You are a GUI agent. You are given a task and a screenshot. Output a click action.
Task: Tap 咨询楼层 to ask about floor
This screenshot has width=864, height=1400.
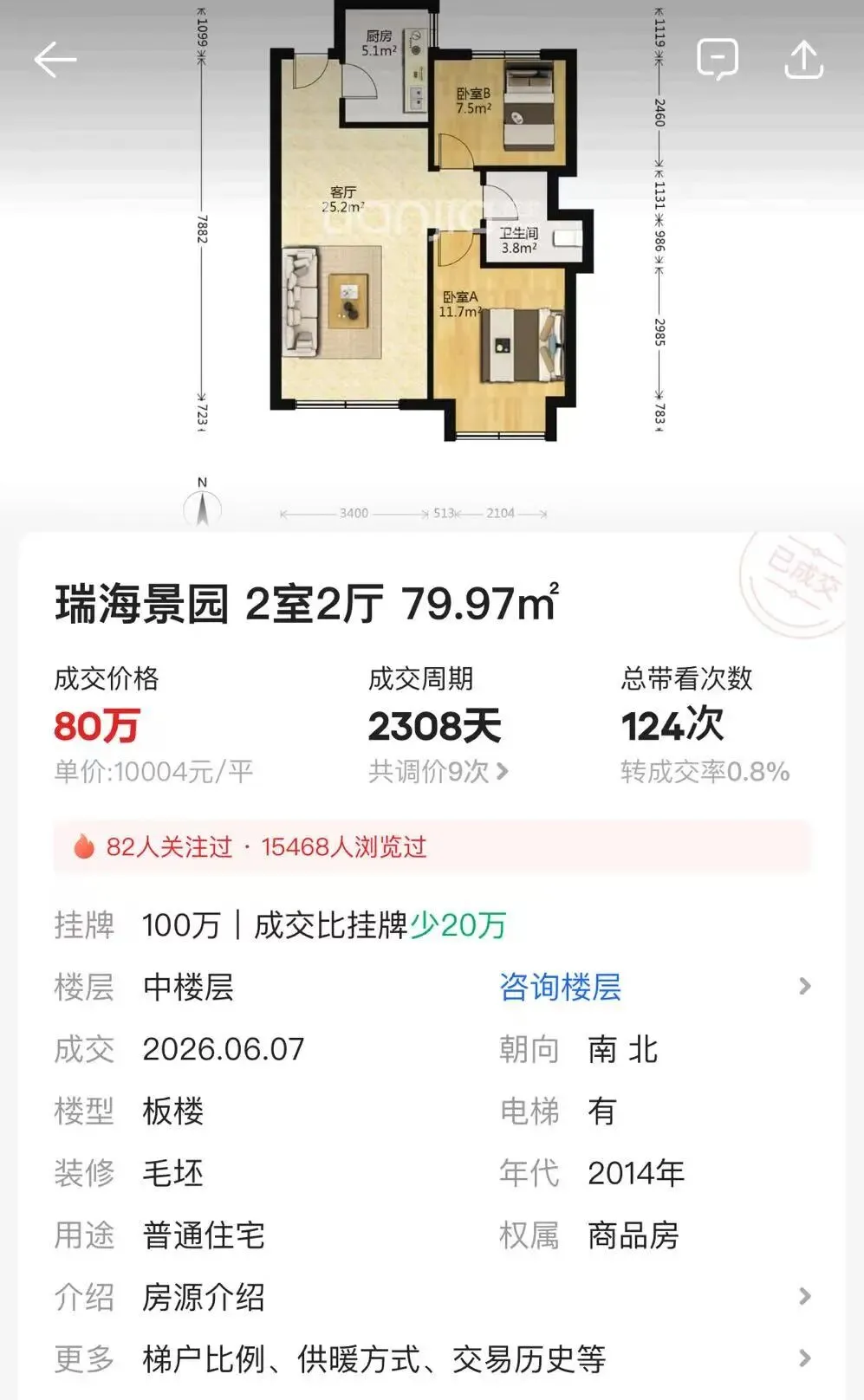point(560,987)
